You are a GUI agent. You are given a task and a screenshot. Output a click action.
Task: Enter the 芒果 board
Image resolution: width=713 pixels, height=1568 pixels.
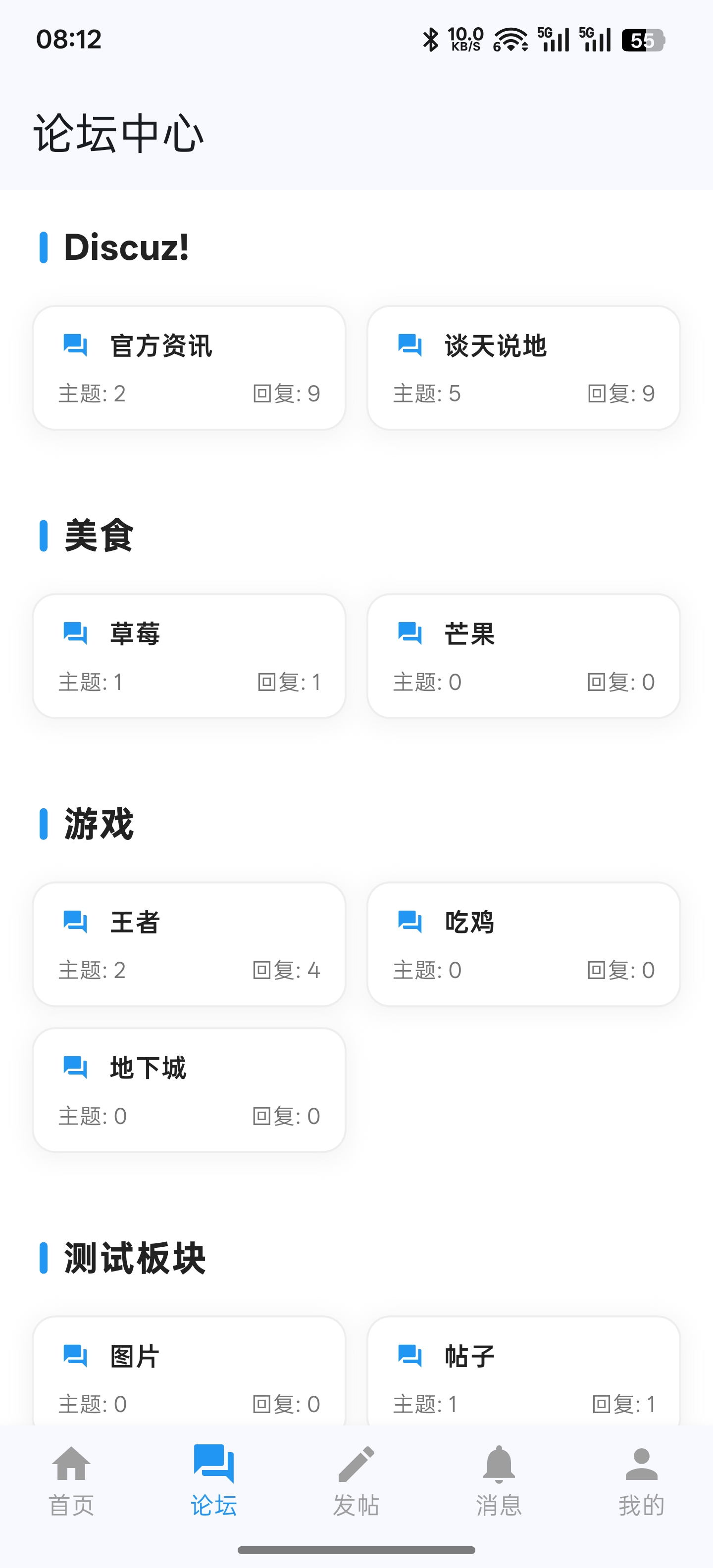tap(524, 656)
